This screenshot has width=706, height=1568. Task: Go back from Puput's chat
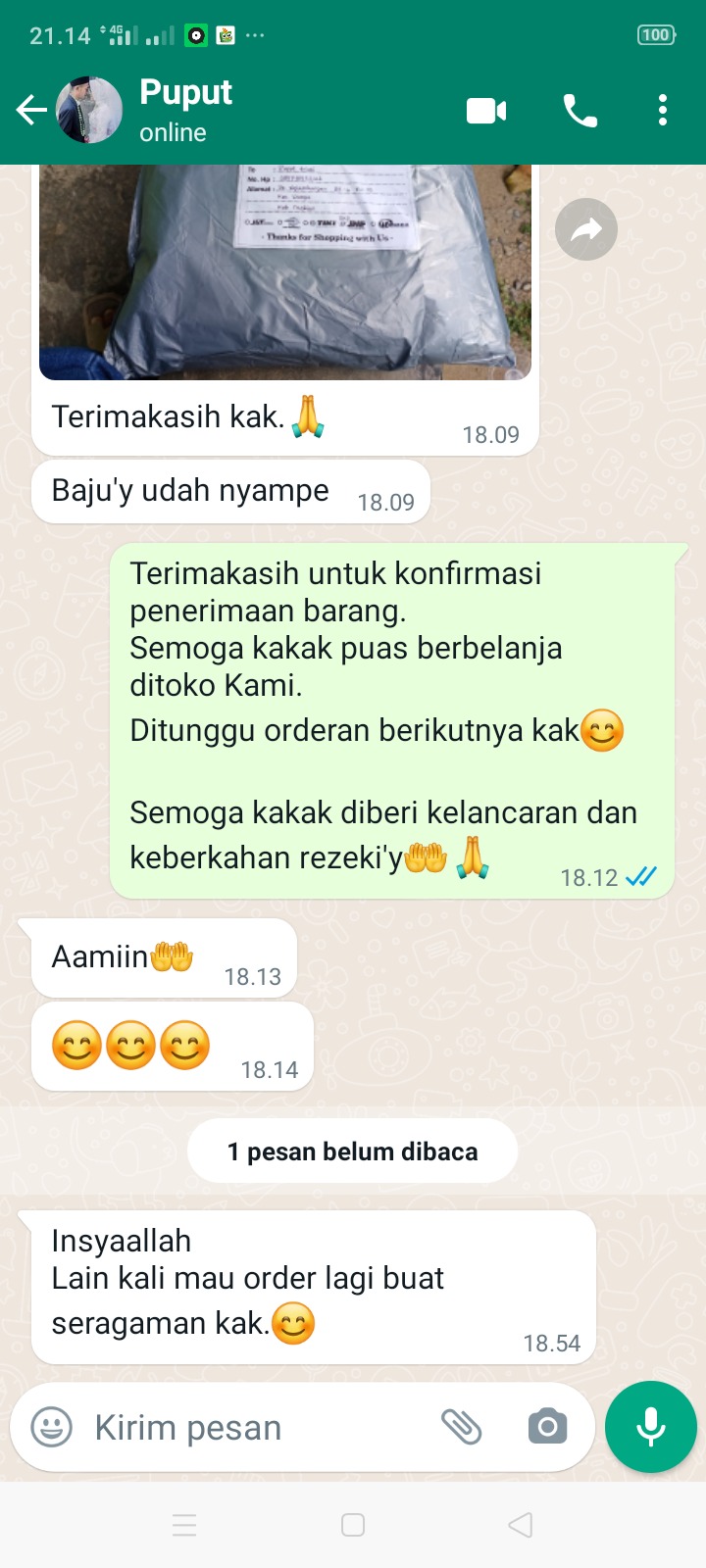pos(31,110)
